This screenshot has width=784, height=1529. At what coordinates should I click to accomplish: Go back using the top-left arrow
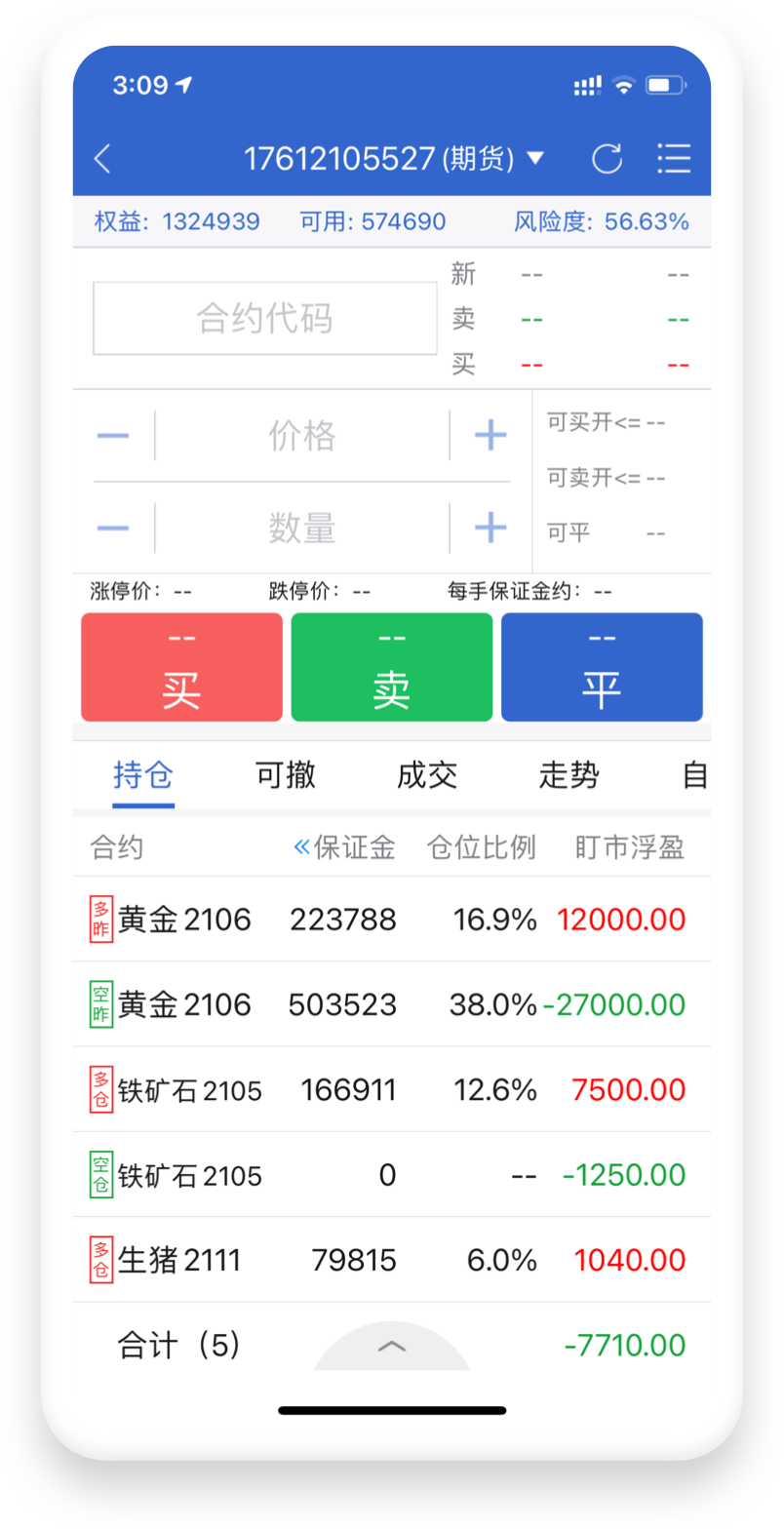click(102, 158)
